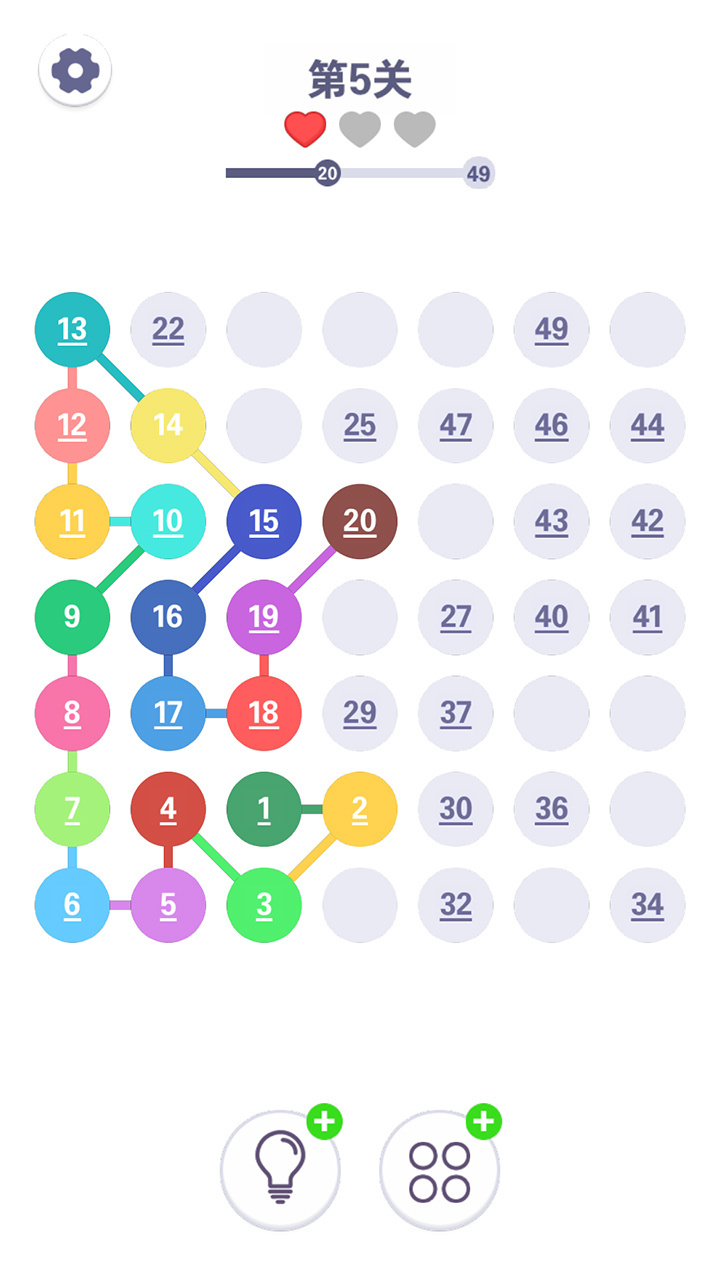Tap the grid cell numbered 22
This screenshot has width=720, height=1280.
point(168,329)
